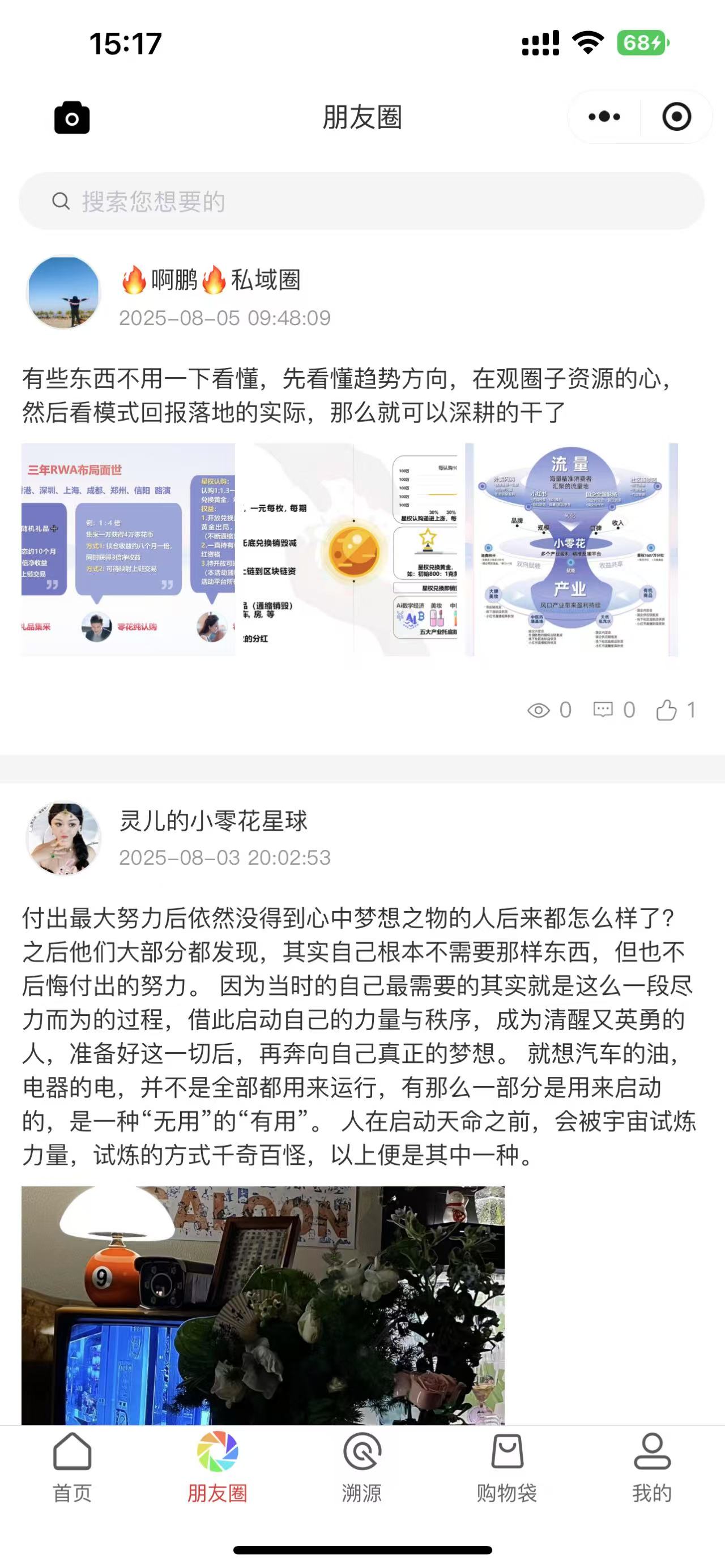Go to the 首页 tab
This screenshot has width=725, height=1568.
tap(72, 1468)
